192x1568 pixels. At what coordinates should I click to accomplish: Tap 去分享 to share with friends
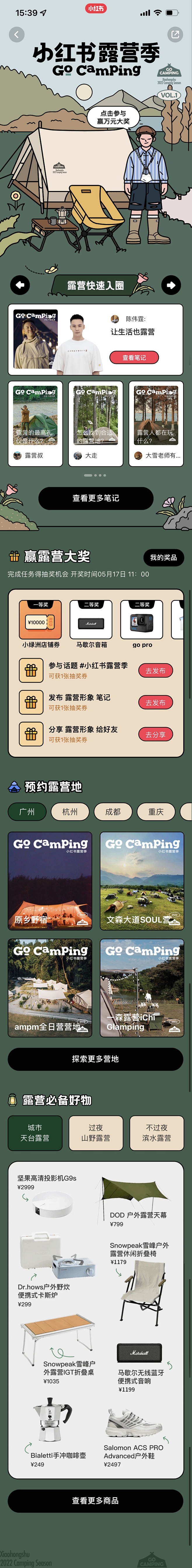tap(155, 734)
